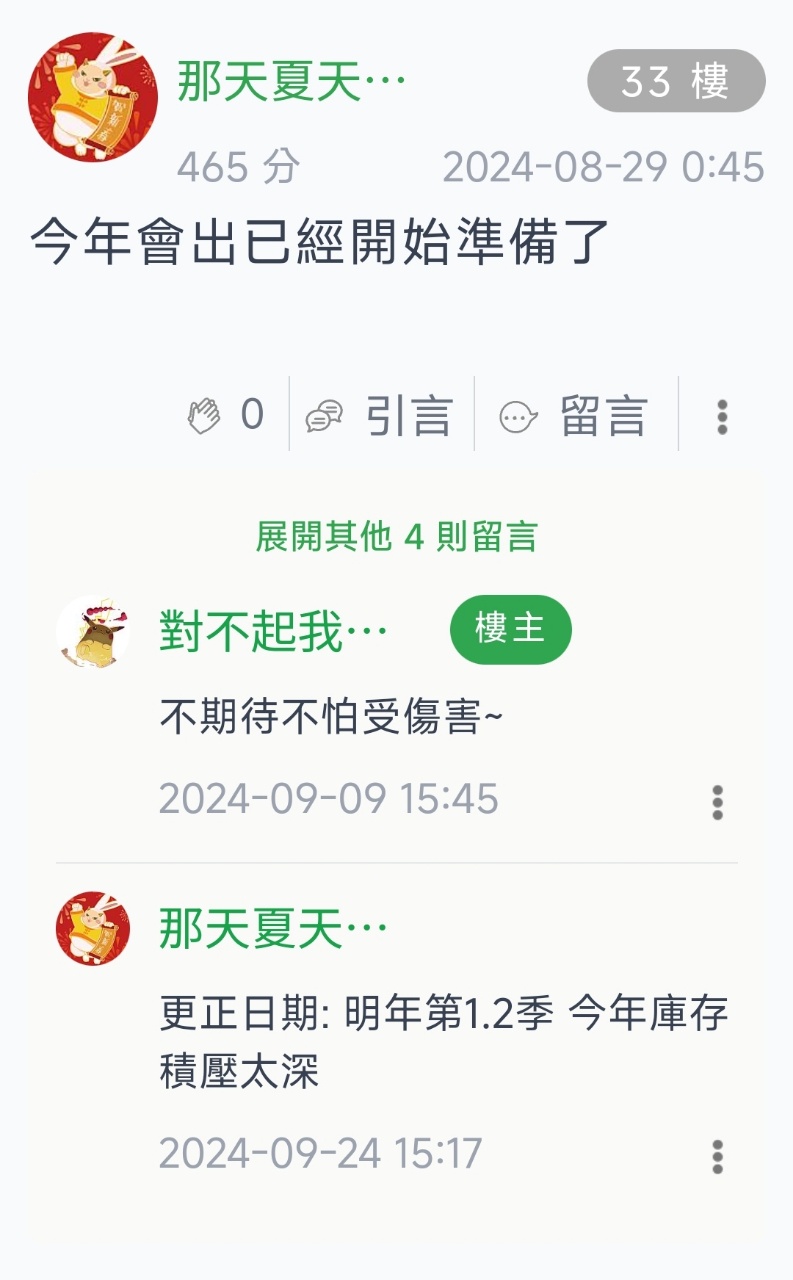
Task: Open profile avatar of 那天夏天 on 33 樓
Action: 92,97
